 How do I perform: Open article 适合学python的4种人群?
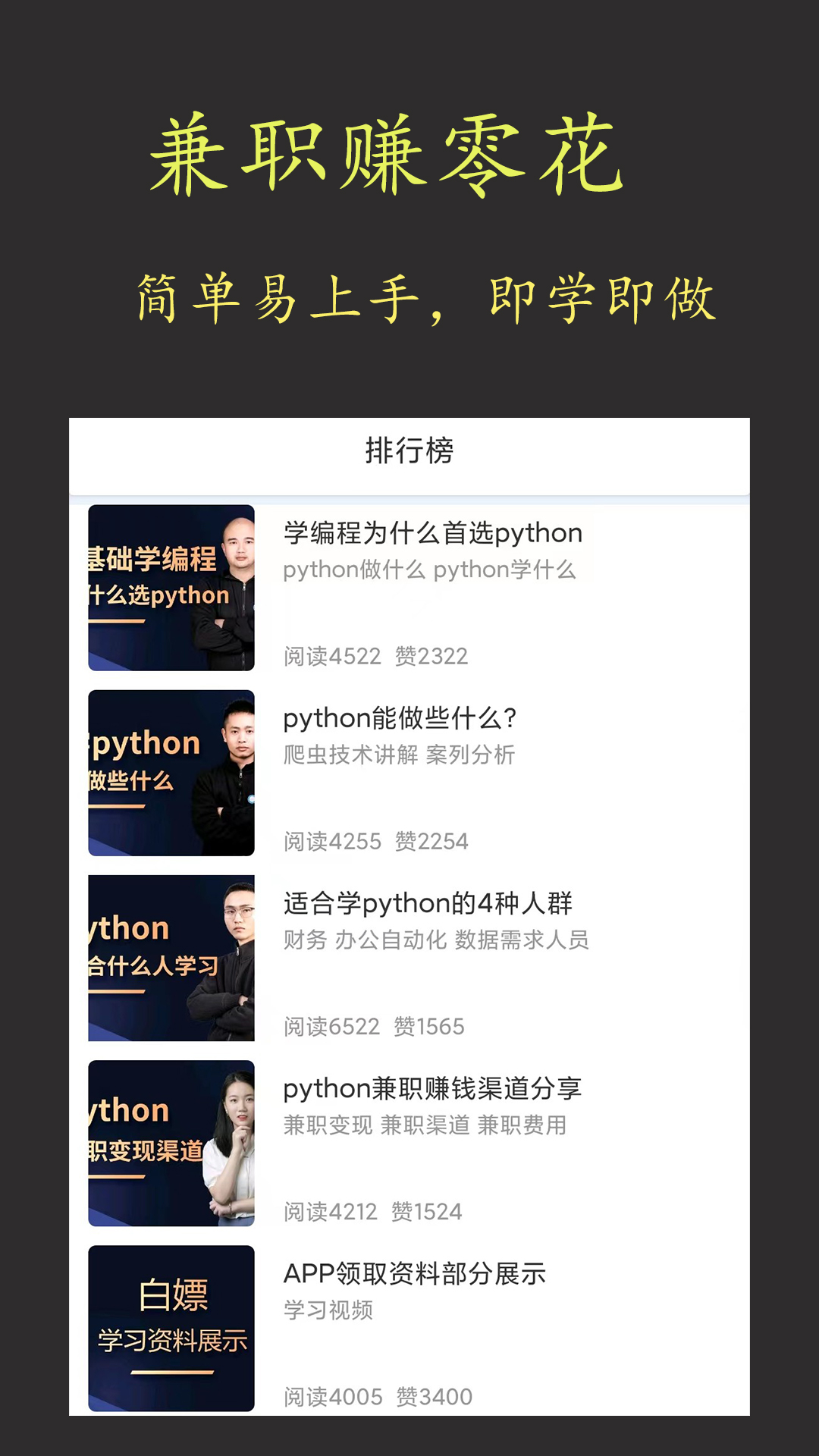pyautogui.click(x=429, y=902)
